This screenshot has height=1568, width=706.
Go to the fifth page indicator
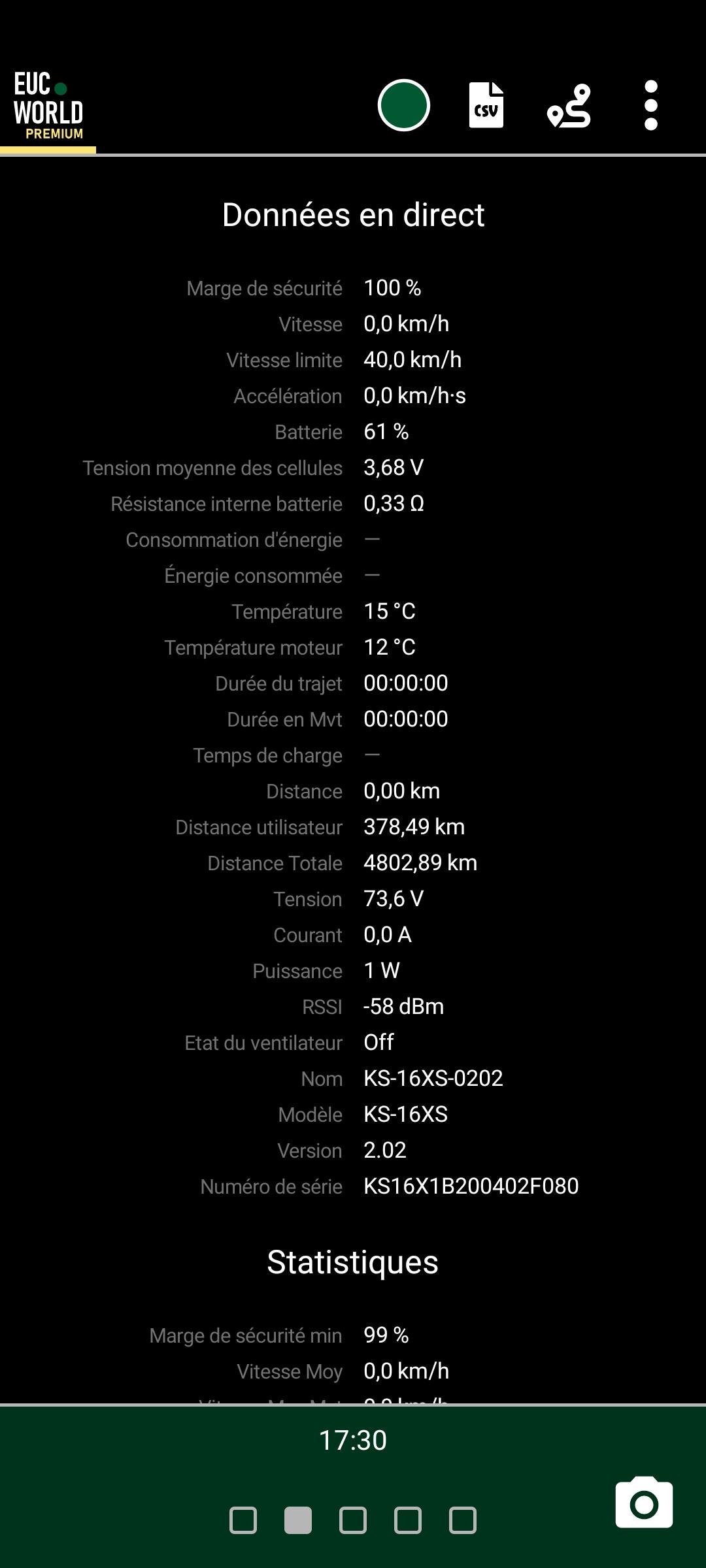[x=463, y=1520]
